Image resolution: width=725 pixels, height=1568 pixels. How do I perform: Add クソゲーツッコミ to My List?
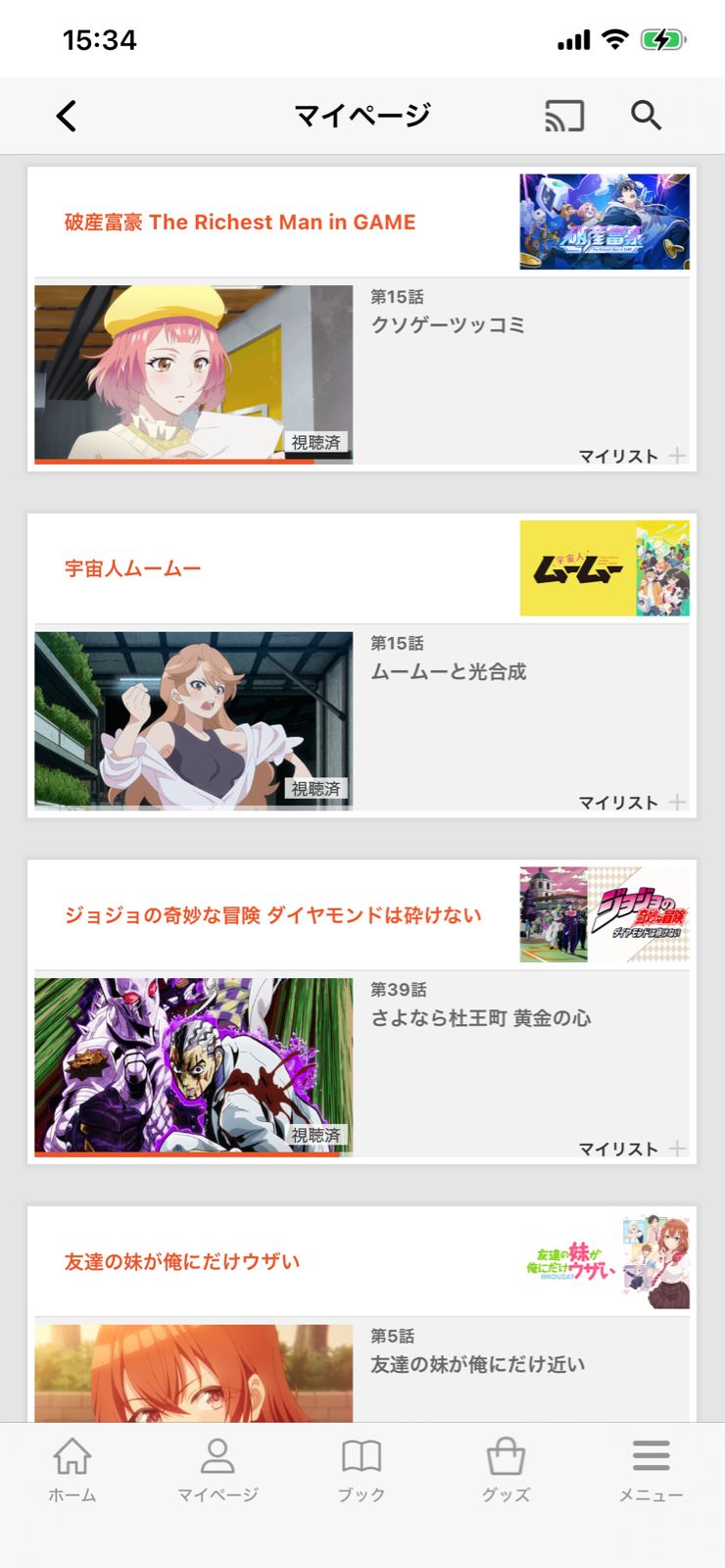pyautogui.click(x=632, y=456)
